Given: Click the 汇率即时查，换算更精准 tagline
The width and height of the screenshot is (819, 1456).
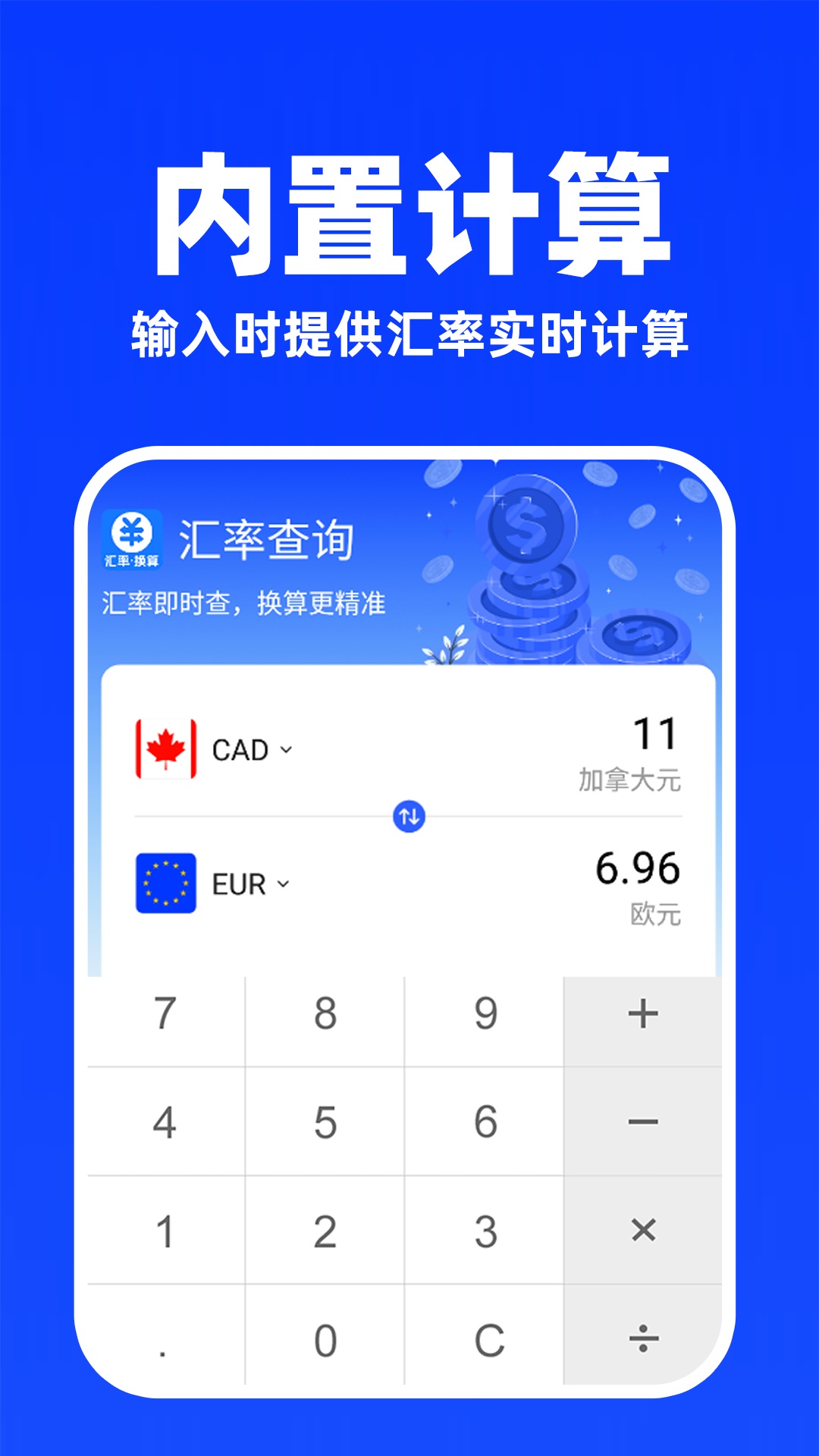Looking at the screenshot, I should [243, 603].
